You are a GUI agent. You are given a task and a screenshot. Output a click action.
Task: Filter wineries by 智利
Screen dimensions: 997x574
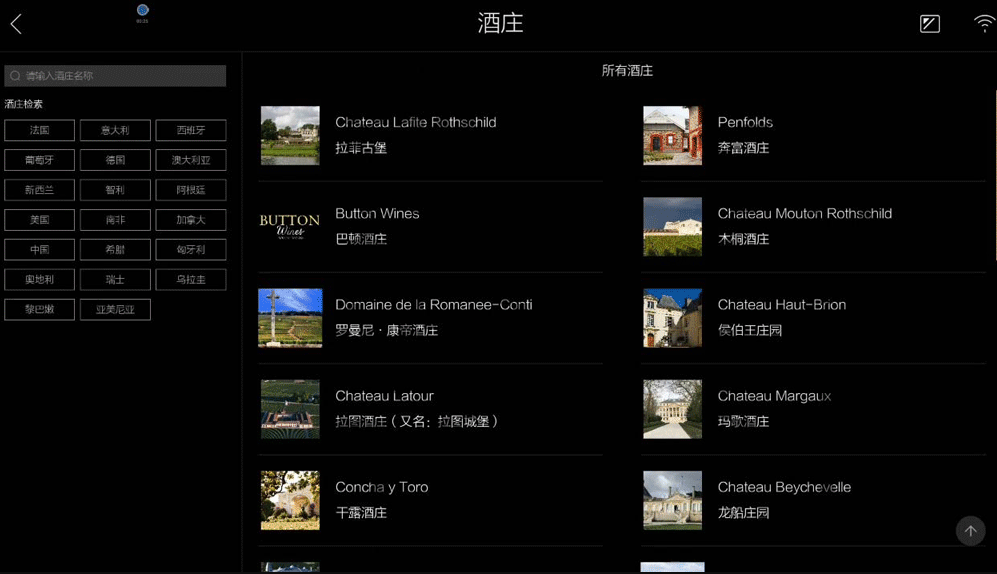(x=115, y=190)
